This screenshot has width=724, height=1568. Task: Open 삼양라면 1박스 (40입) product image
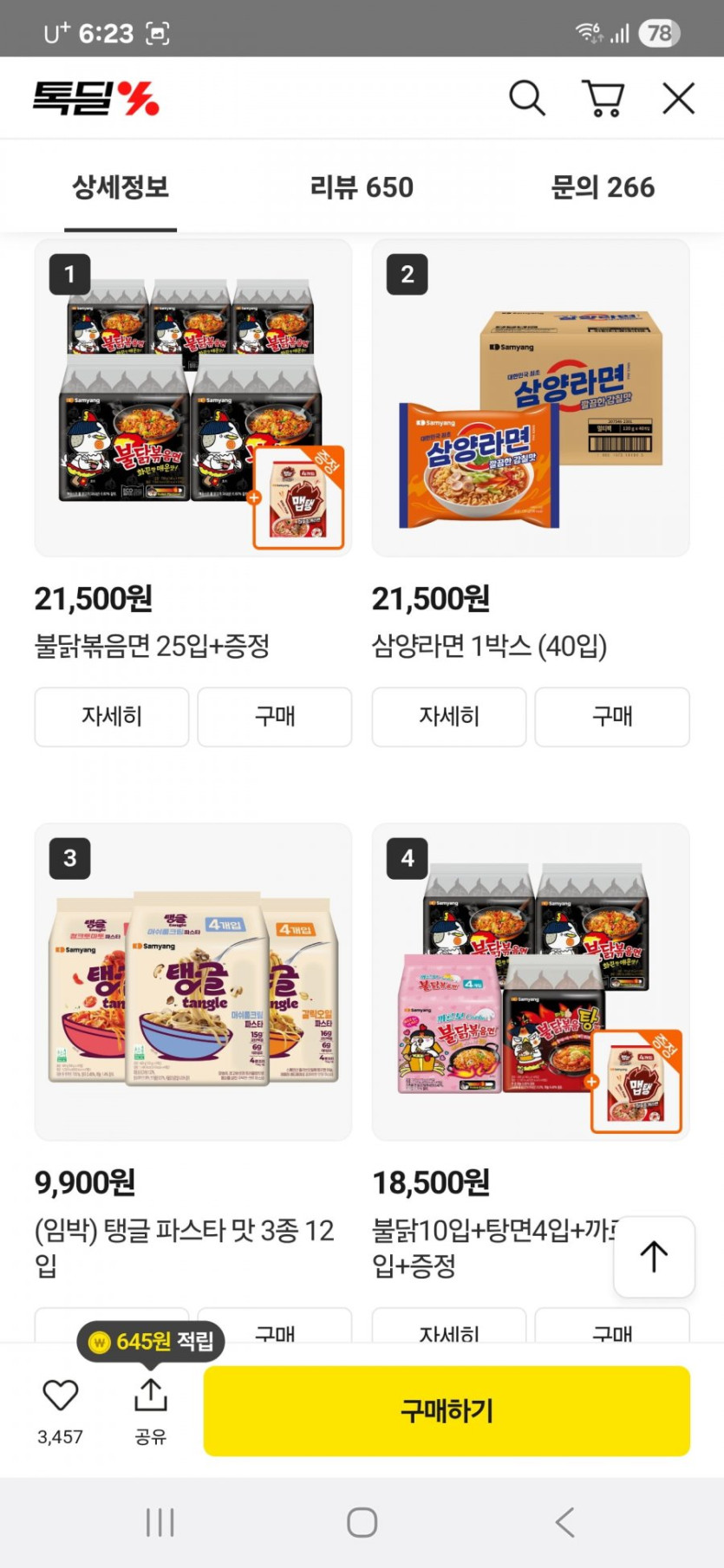click(531, 399)
